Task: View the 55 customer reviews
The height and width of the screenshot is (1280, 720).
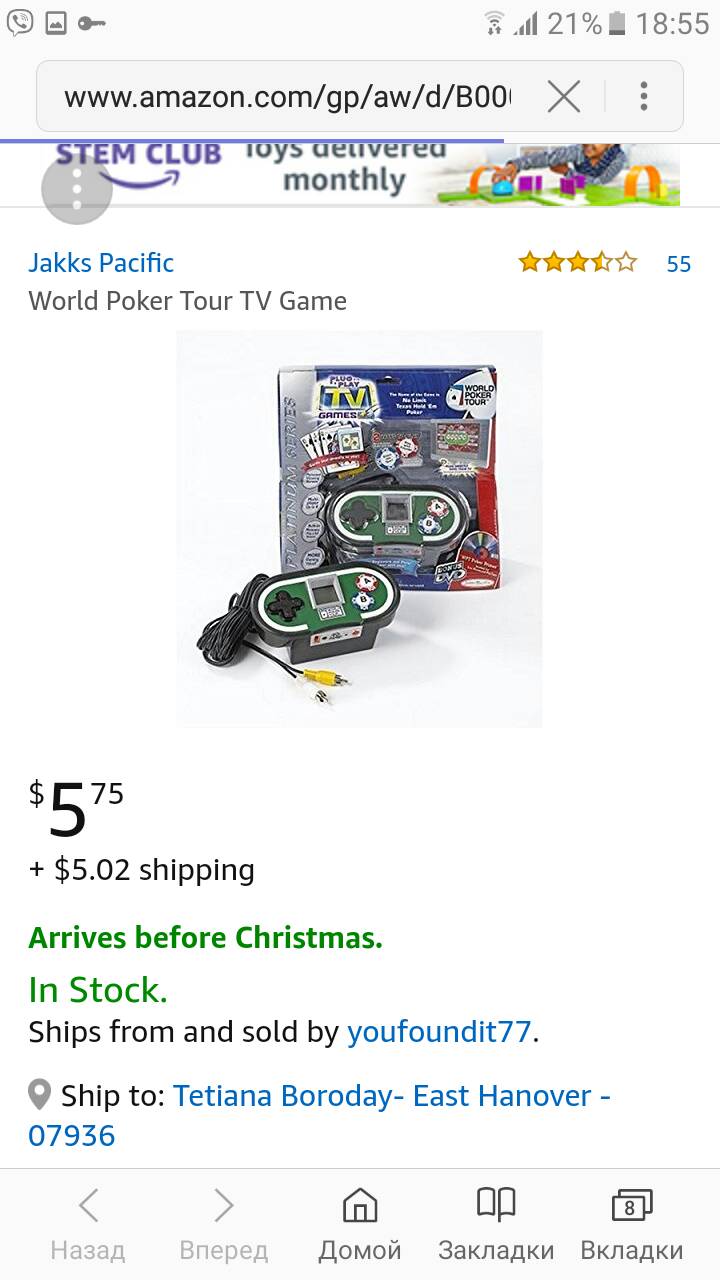Action: [x=678, y=264]
